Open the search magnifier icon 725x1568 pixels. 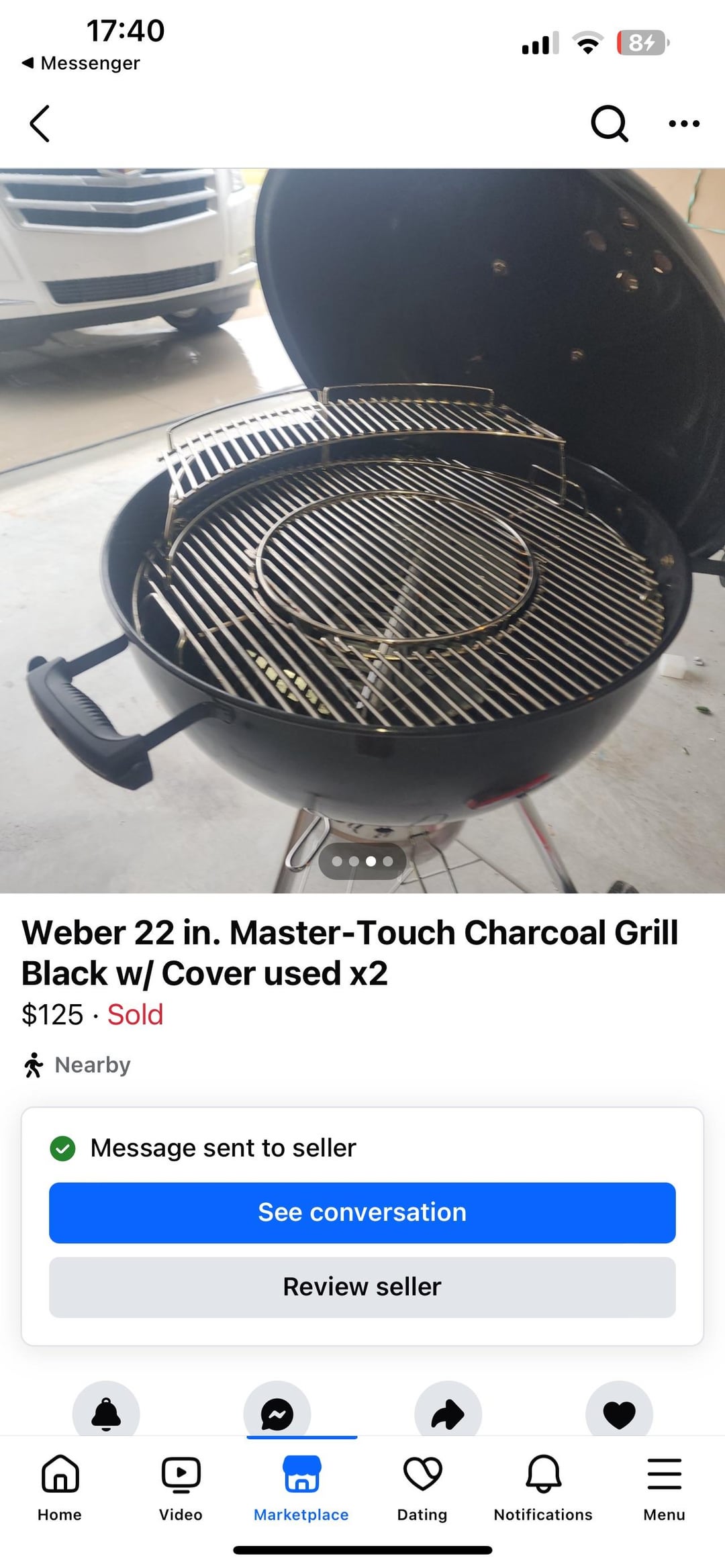coord(609,124)
